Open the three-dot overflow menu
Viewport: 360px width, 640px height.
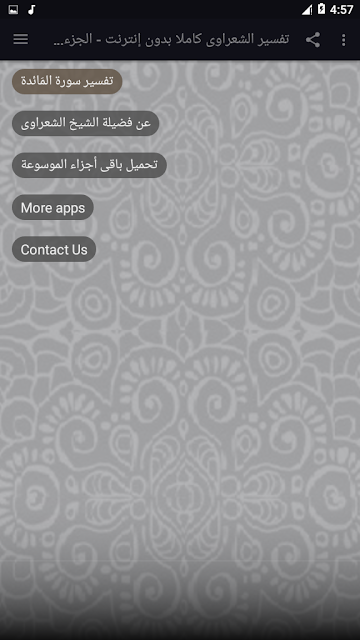point(344,40)
